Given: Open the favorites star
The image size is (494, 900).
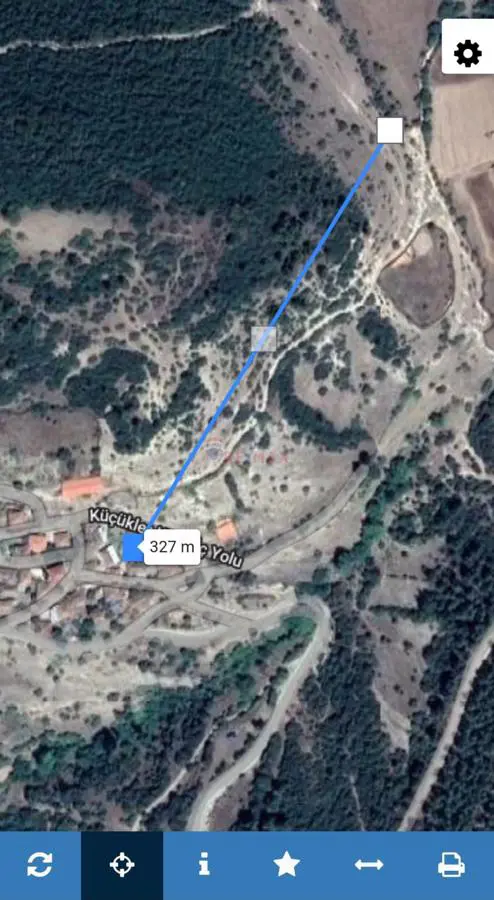Looking at the screenshot, I should coord(286,864).
